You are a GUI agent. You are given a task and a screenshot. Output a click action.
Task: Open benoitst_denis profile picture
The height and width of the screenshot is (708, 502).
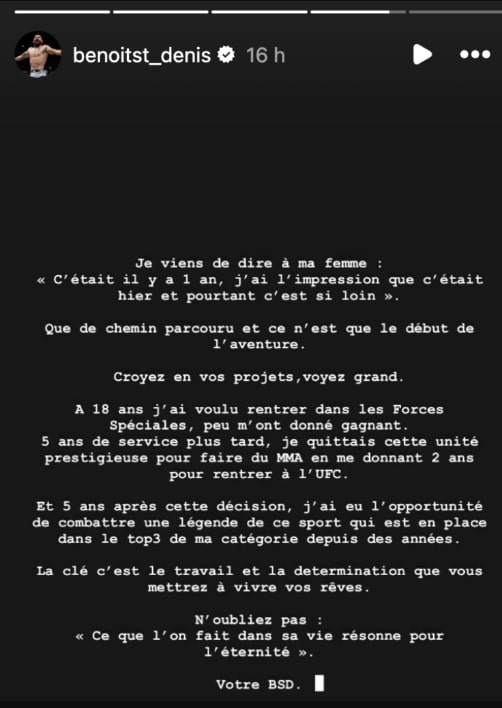[x=38, y=55]
